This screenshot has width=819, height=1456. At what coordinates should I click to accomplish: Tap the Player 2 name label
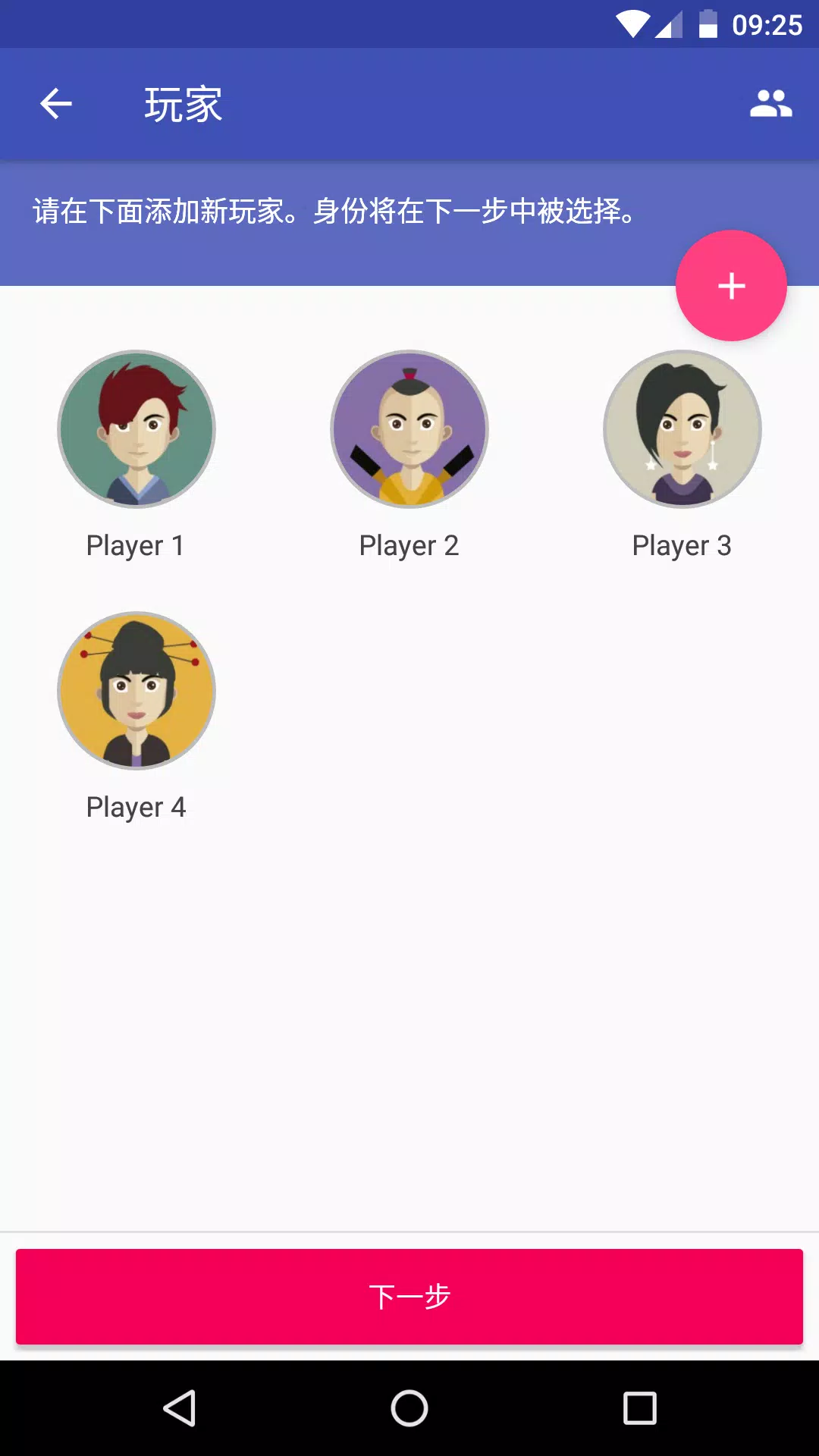pos(409,544)
